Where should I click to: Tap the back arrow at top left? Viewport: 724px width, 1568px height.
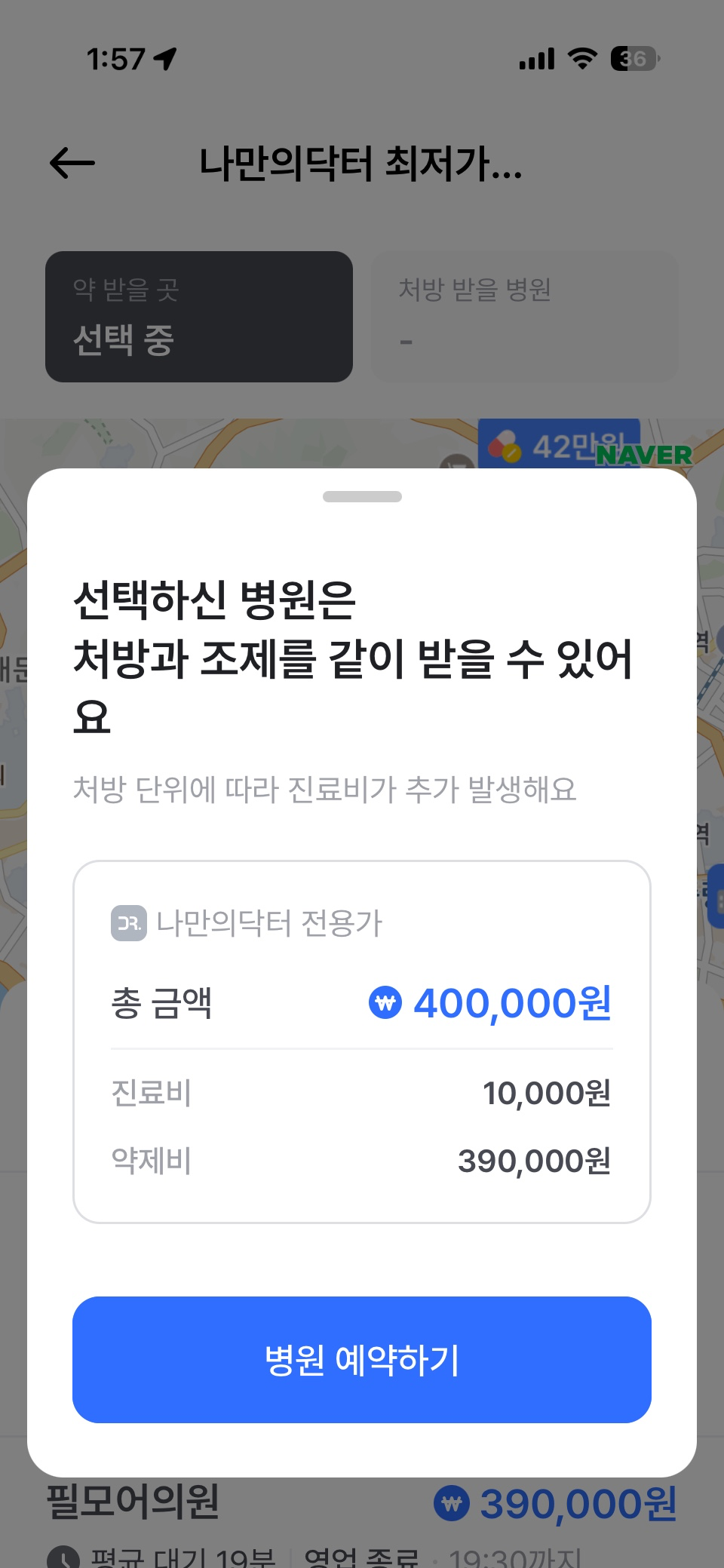click(x=73, y=164)
